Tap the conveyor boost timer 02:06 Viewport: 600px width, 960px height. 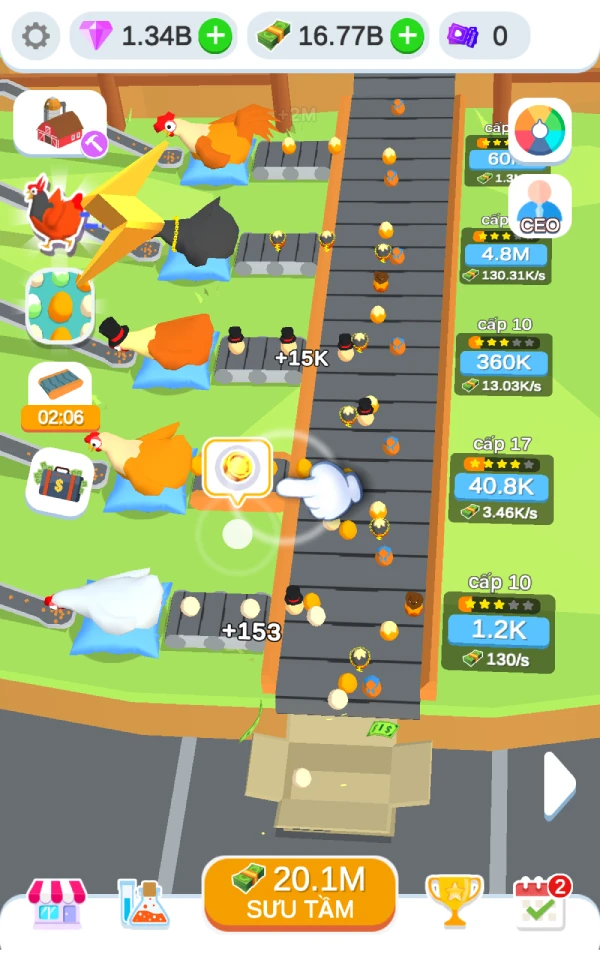click(x=61, y=398)
